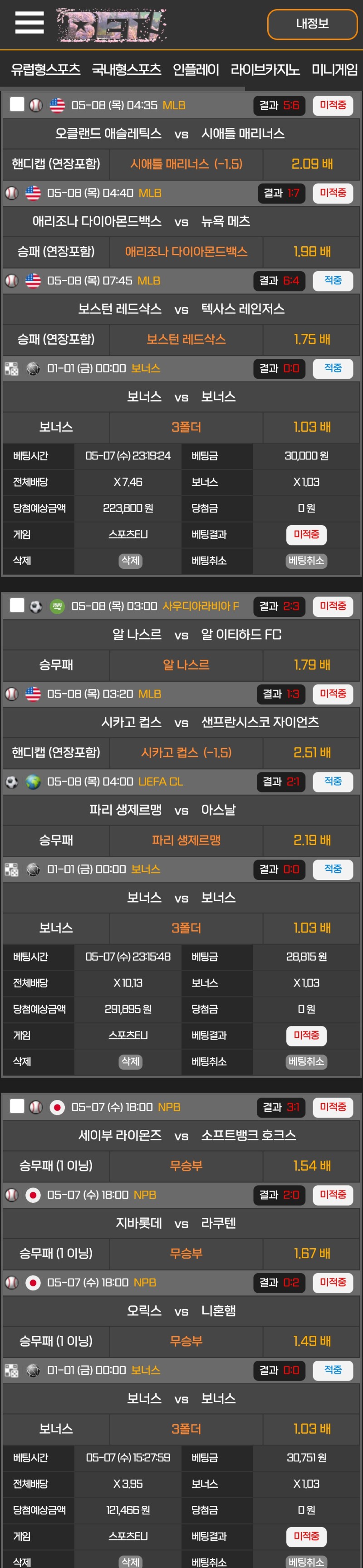
Task: Switch to 미니게임 tab
Action: click(x=334, y=70)
